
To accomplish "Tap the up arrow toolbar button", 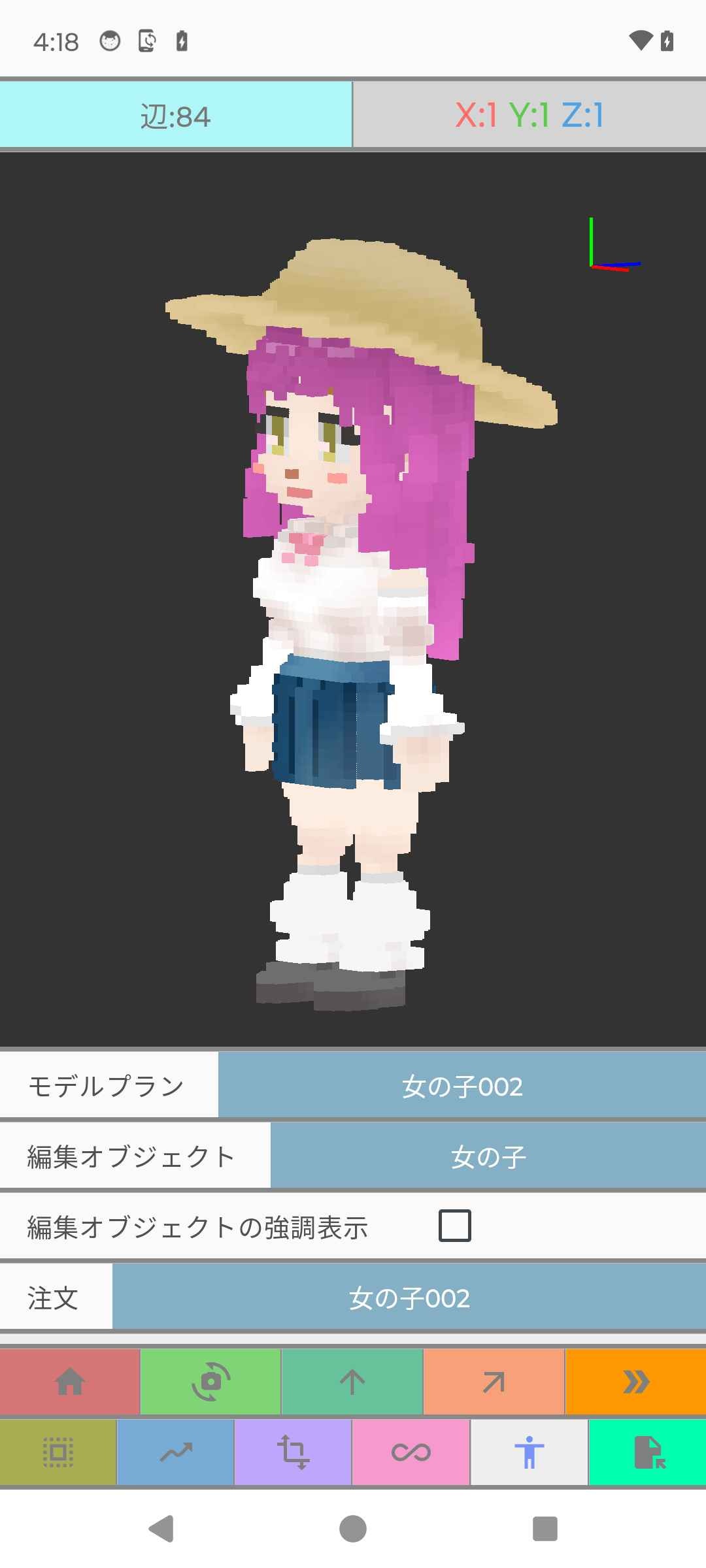I will (352, 1382).
